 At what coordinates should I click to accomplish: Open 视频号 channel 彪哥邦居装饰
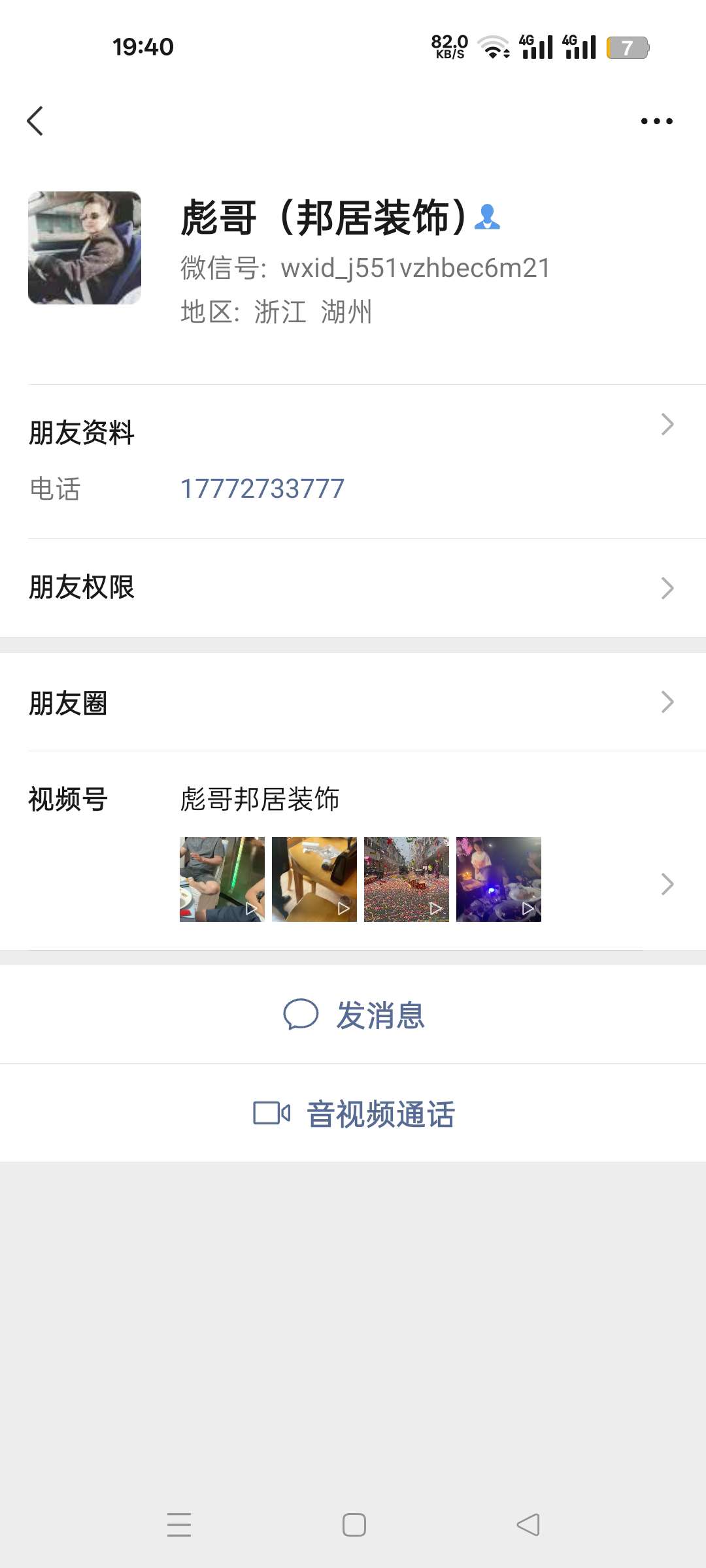[x=260, y=799]
